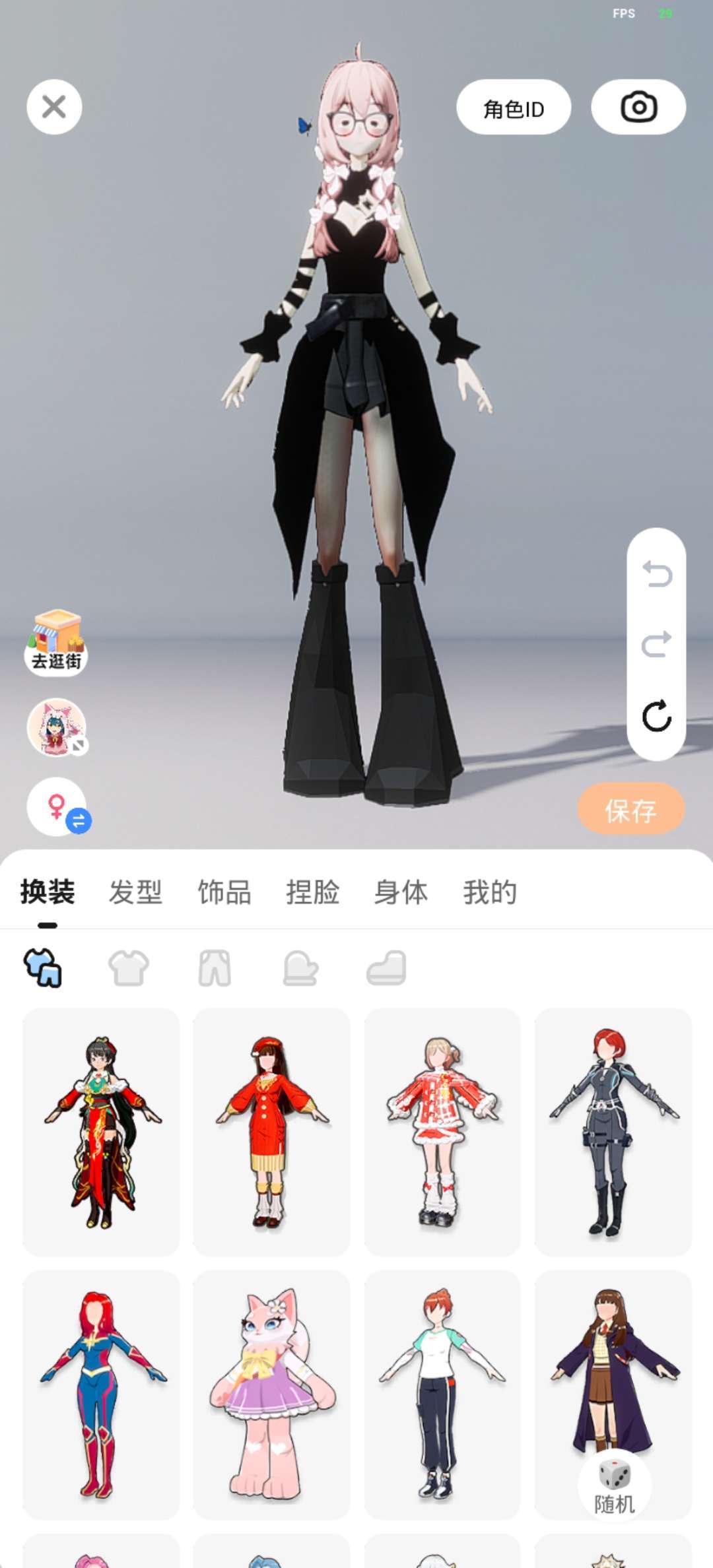The width and height of the screenshot is (713, 1568).
Task: Open the cat-ear avatar preset icon
Action: [x=57, y=727]
